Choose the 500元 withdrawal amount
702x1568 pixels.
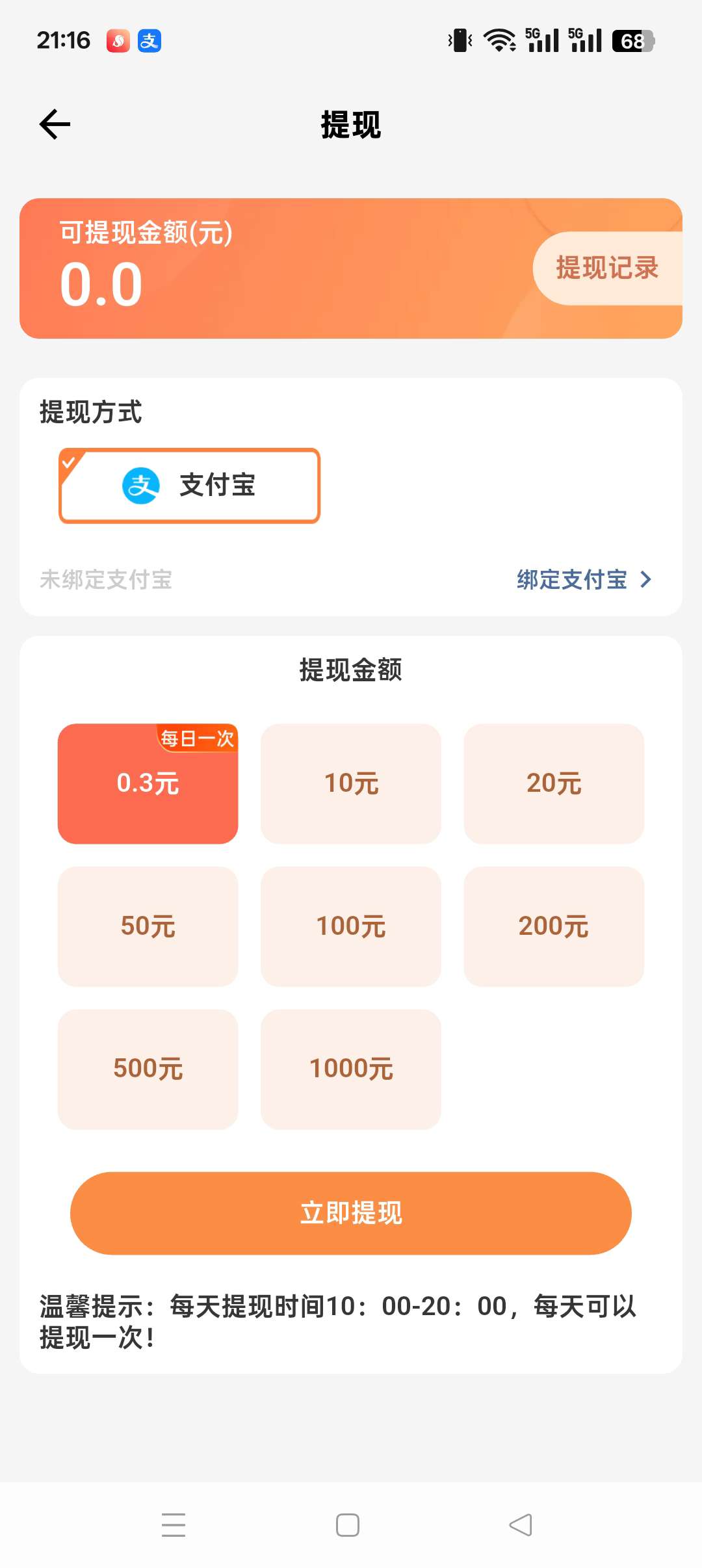tap(148, 1069)
